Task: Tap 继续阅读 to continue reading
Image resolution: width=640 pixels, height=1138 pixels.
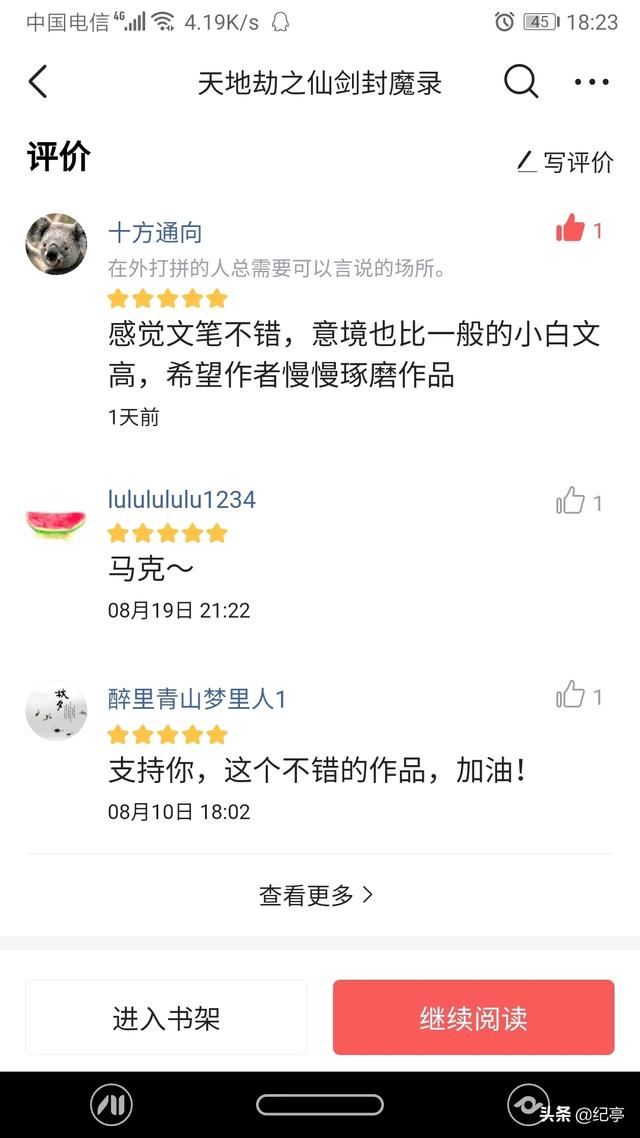Action: pyautogui.click(x=473, y=1018)
